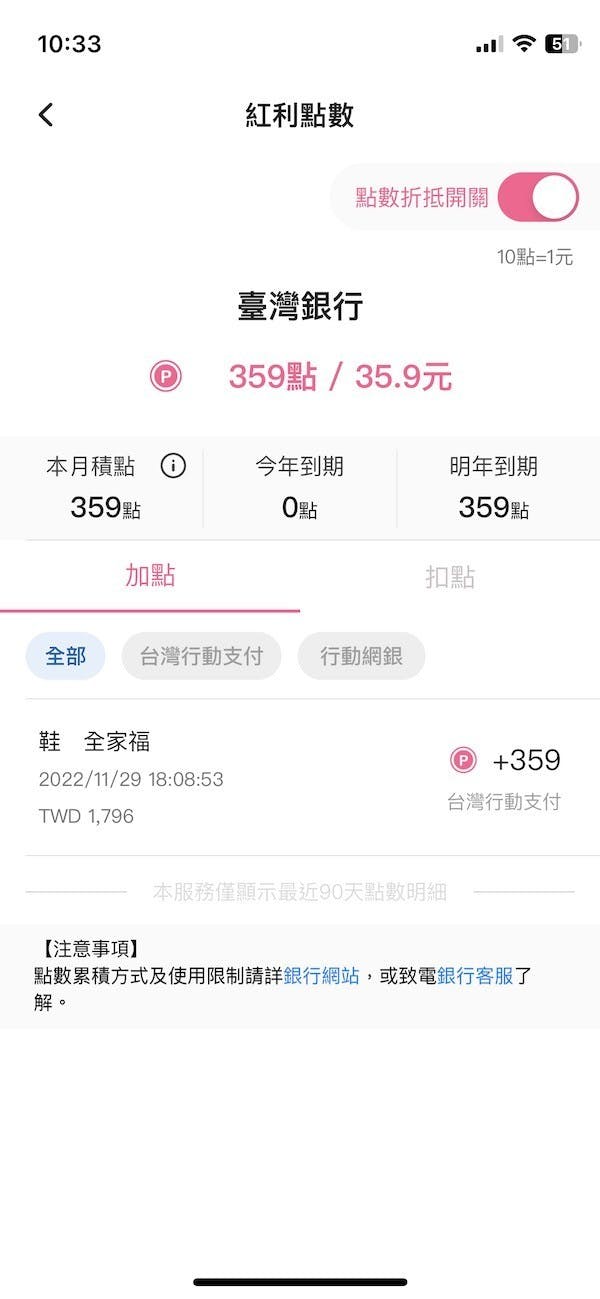The width and height of the screenshot is (600, 1299).
Task: Call via the 銀行客服 link
Action: pos(474,977)
